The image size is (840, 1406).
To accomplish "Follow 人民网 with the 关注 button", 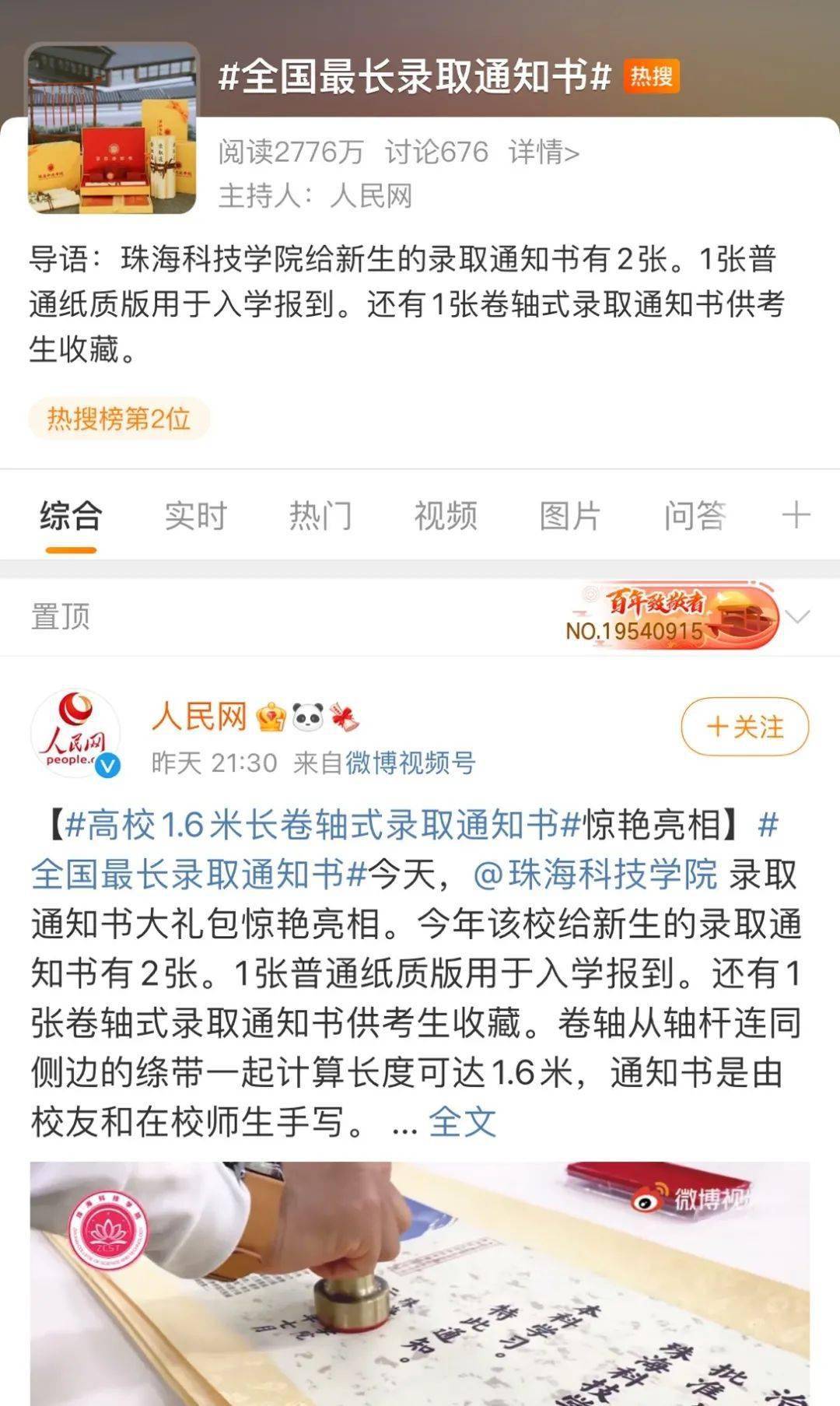I will tap(744, 728).
